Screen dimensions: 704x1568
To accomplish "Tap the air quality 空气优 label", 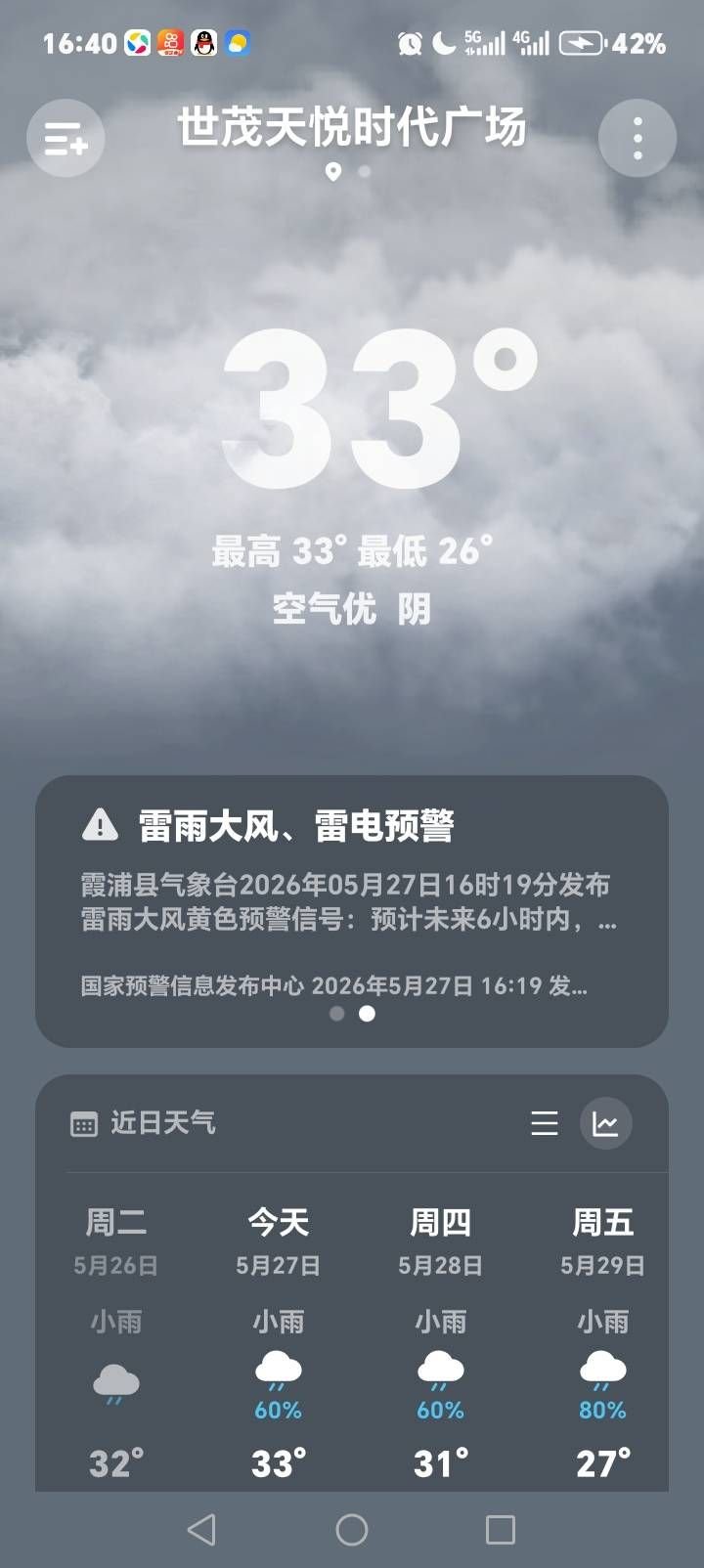I will pyautogui.click(x=324, y=609).
